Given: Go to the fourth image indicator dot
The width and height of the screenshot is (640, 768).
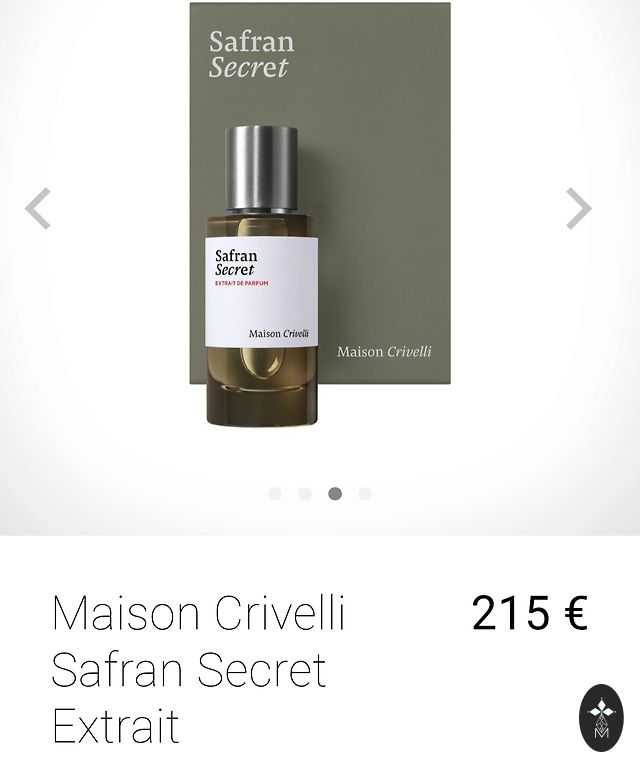Looking at the screenshot, I should tap(365, 493).
